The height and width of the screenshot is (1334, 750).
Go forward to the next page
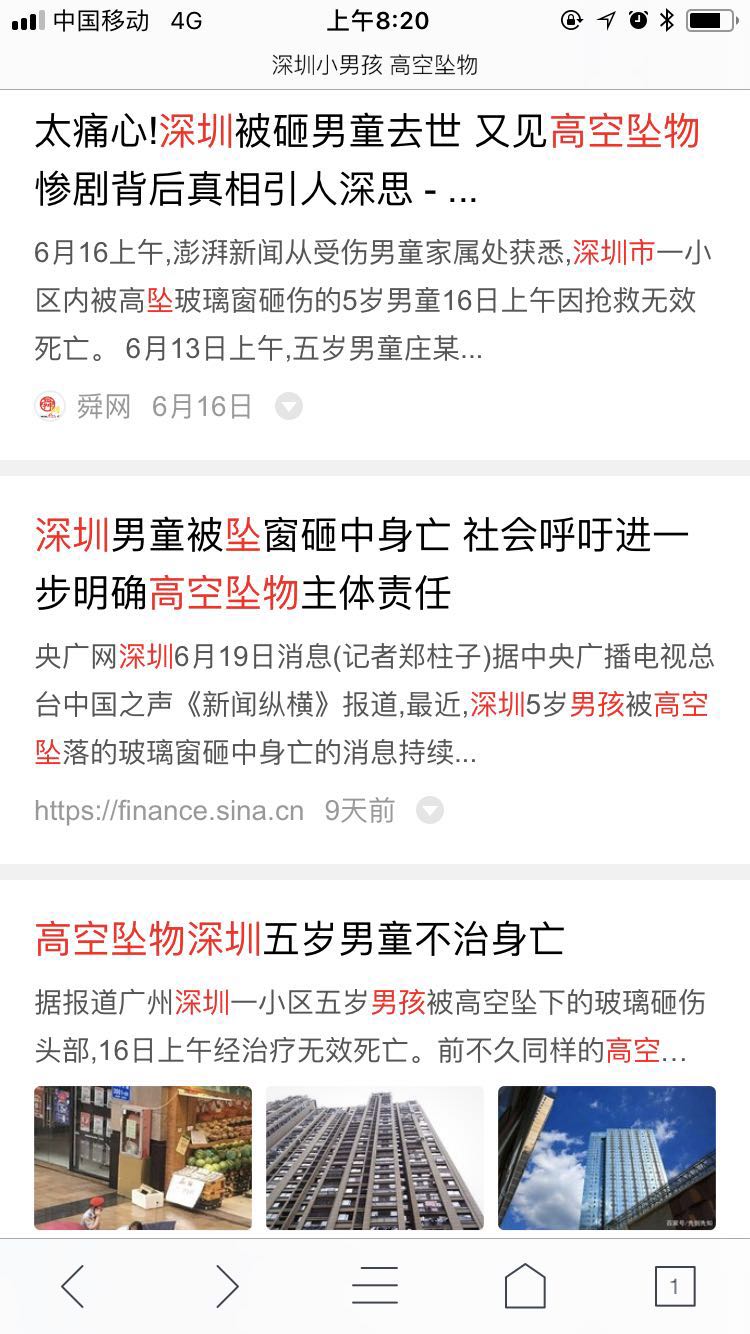(227, 1286)
